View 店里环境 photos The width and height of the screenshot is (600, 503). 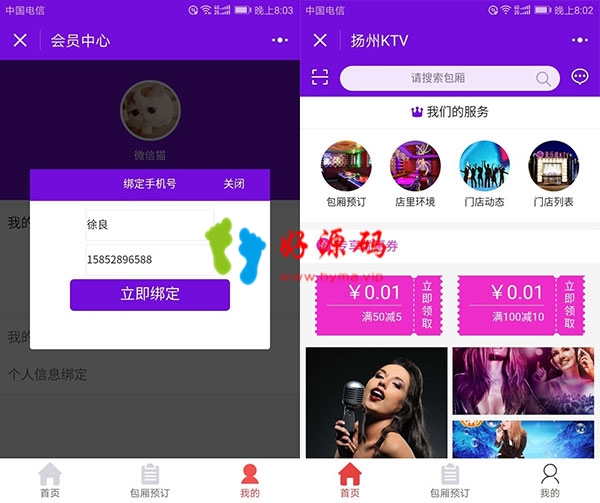(x=415, y=166)
